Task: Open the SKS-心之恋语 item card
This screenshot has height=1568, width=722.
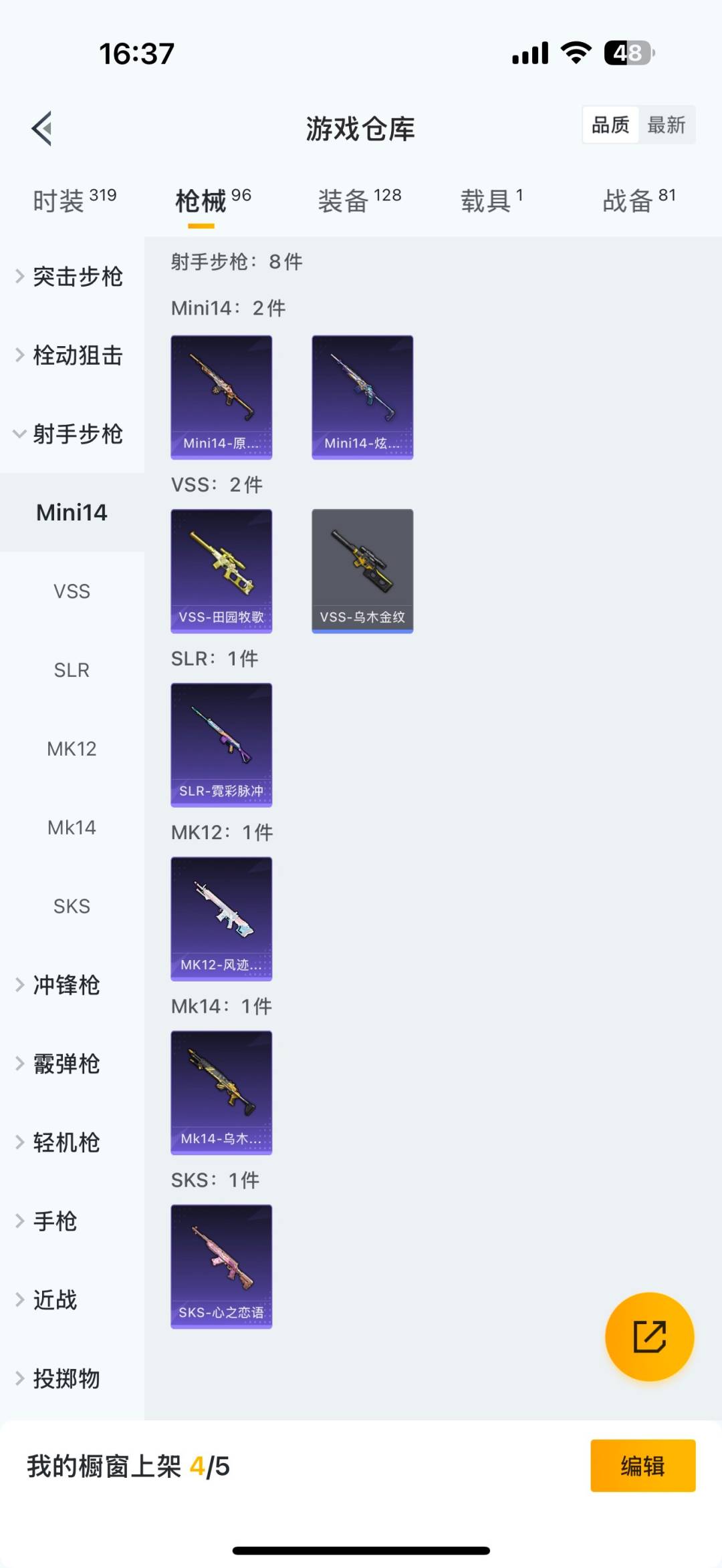Action: pos(221,1267)
